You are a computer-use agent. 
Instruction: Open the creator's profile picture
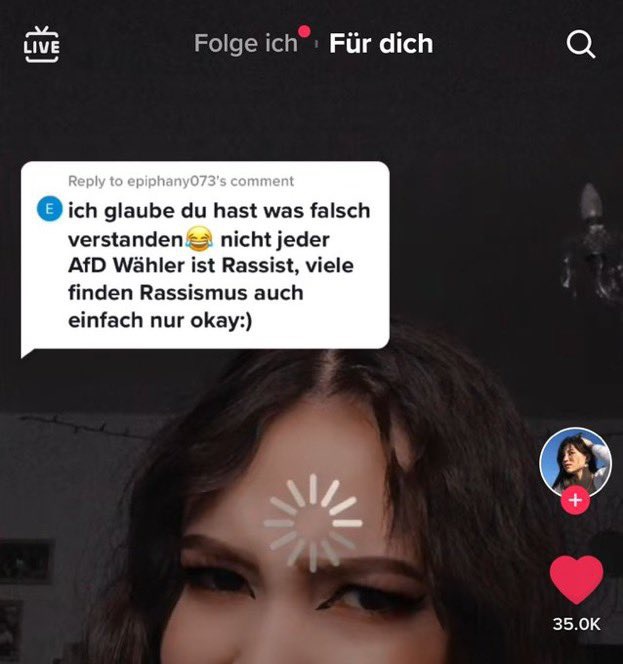pos(574,461)
